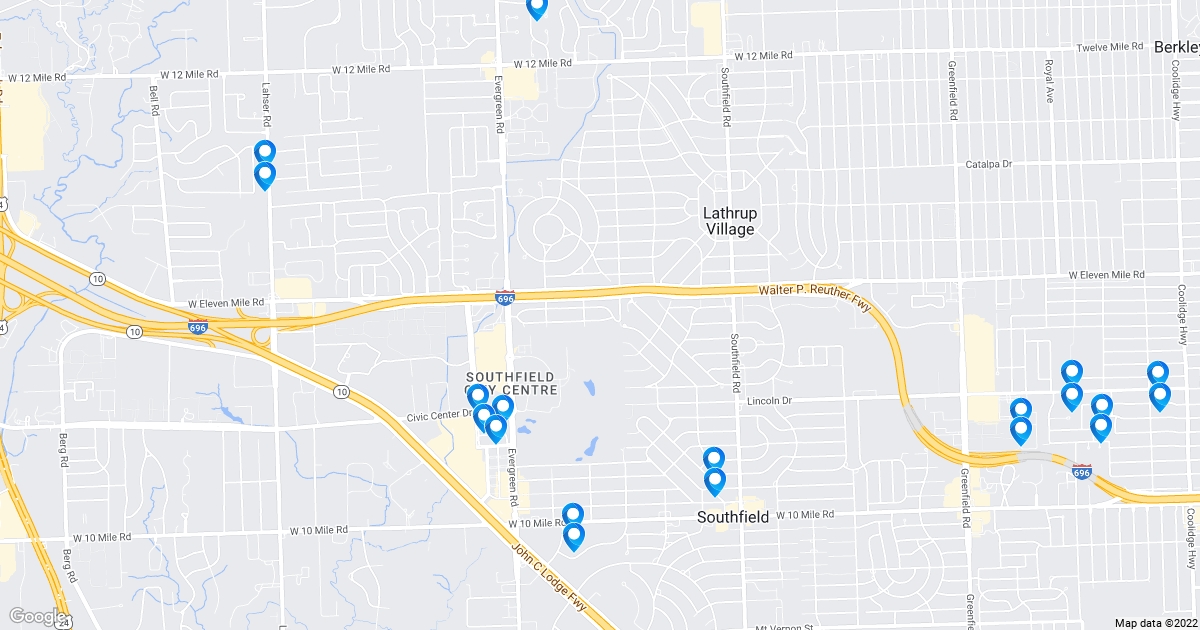Viewport: 1200px width, 630px height.
Task: Open the upper pin on Lahser Rd
Action: 264,152
